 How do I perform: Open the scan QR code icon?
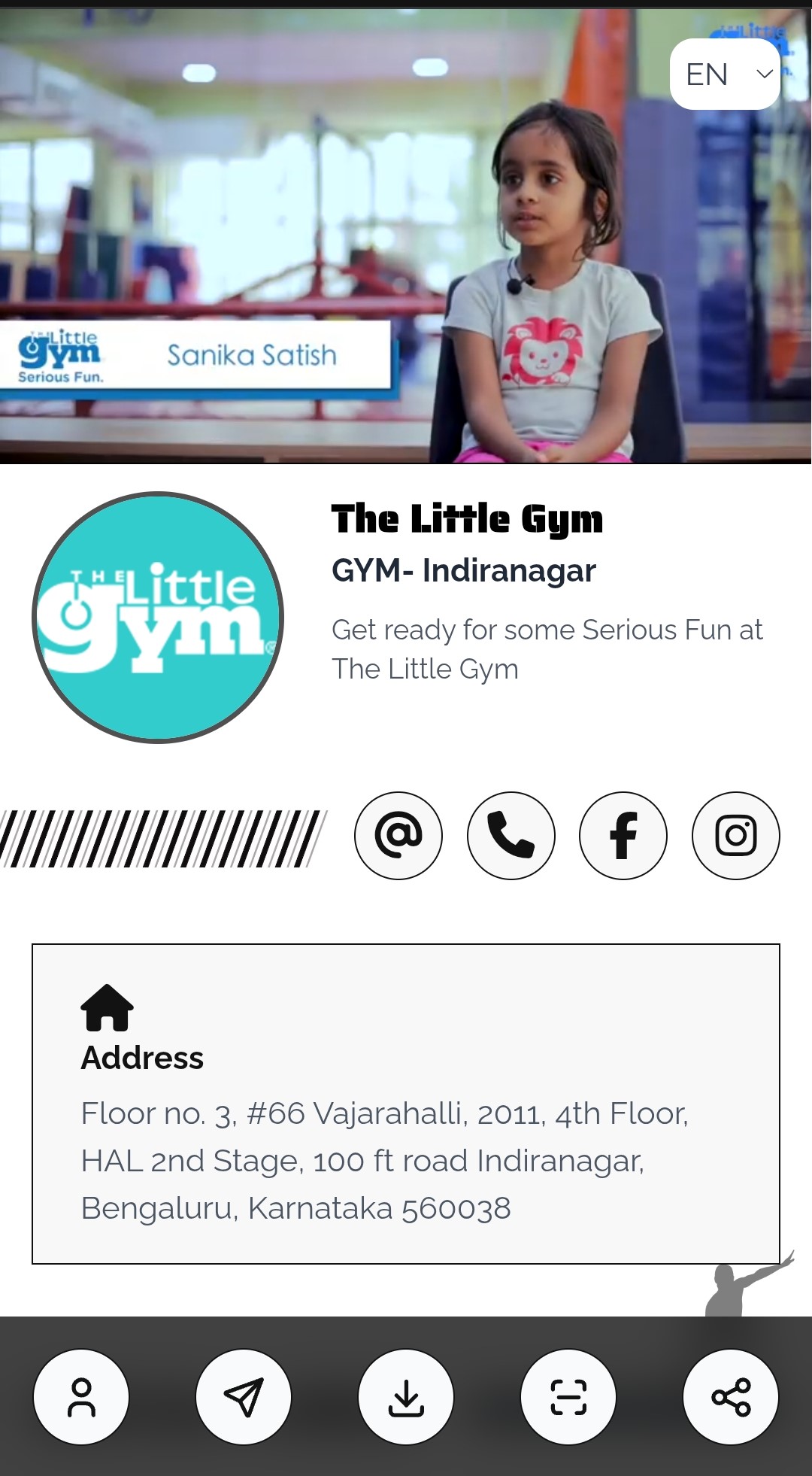coord(568,1397)
